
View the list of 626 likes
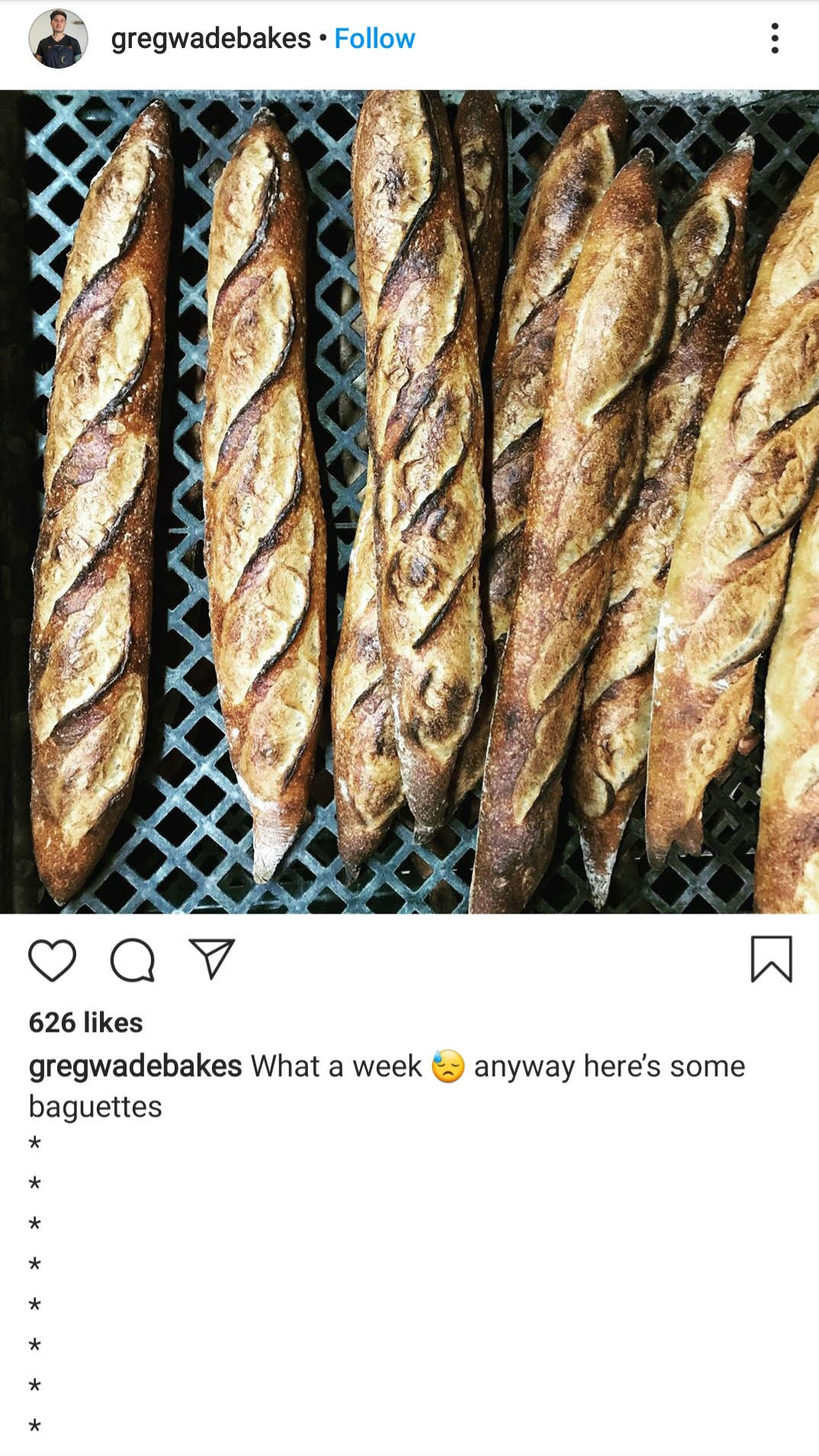click(85, 1023)
